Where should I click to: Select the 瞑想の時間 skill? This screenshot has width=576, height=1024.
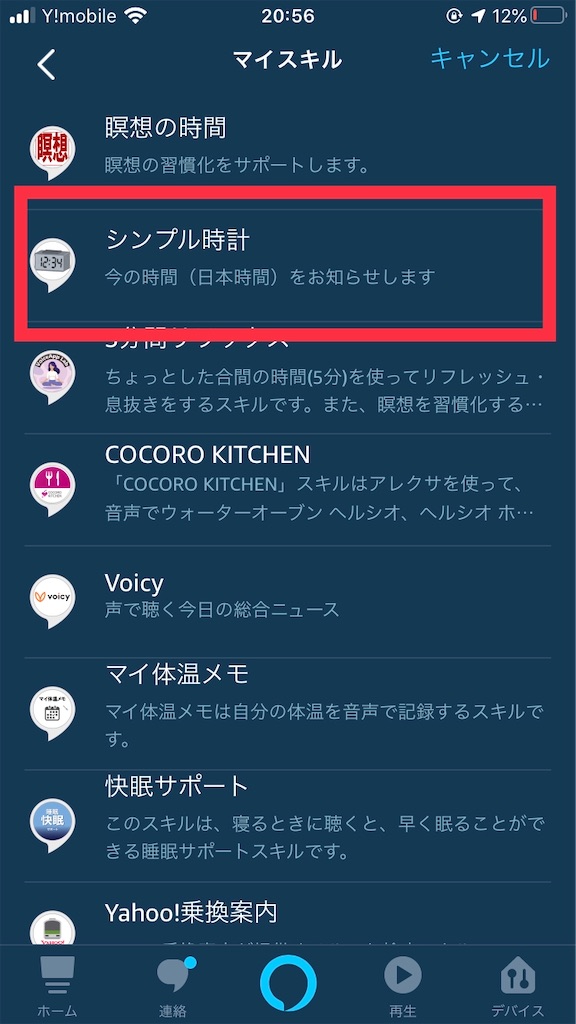[x=288, y=146]
